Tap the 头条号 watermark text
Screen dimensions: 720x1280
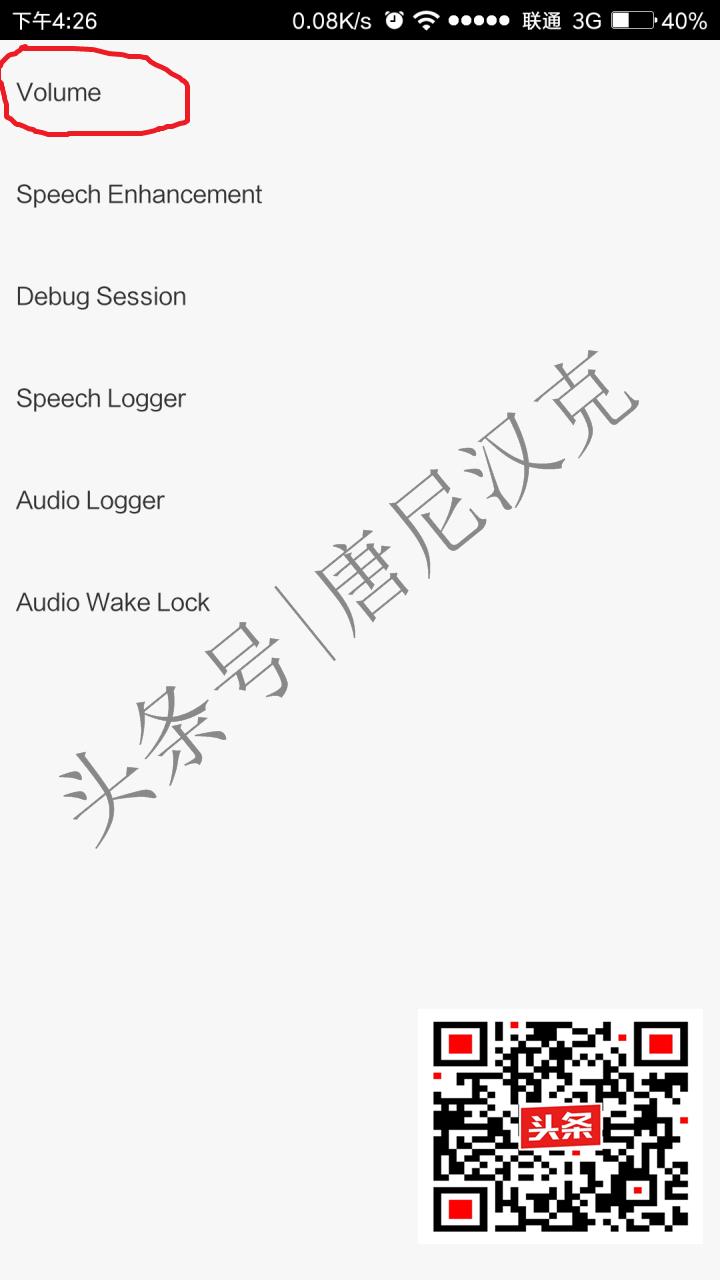[x=180, y=720]
